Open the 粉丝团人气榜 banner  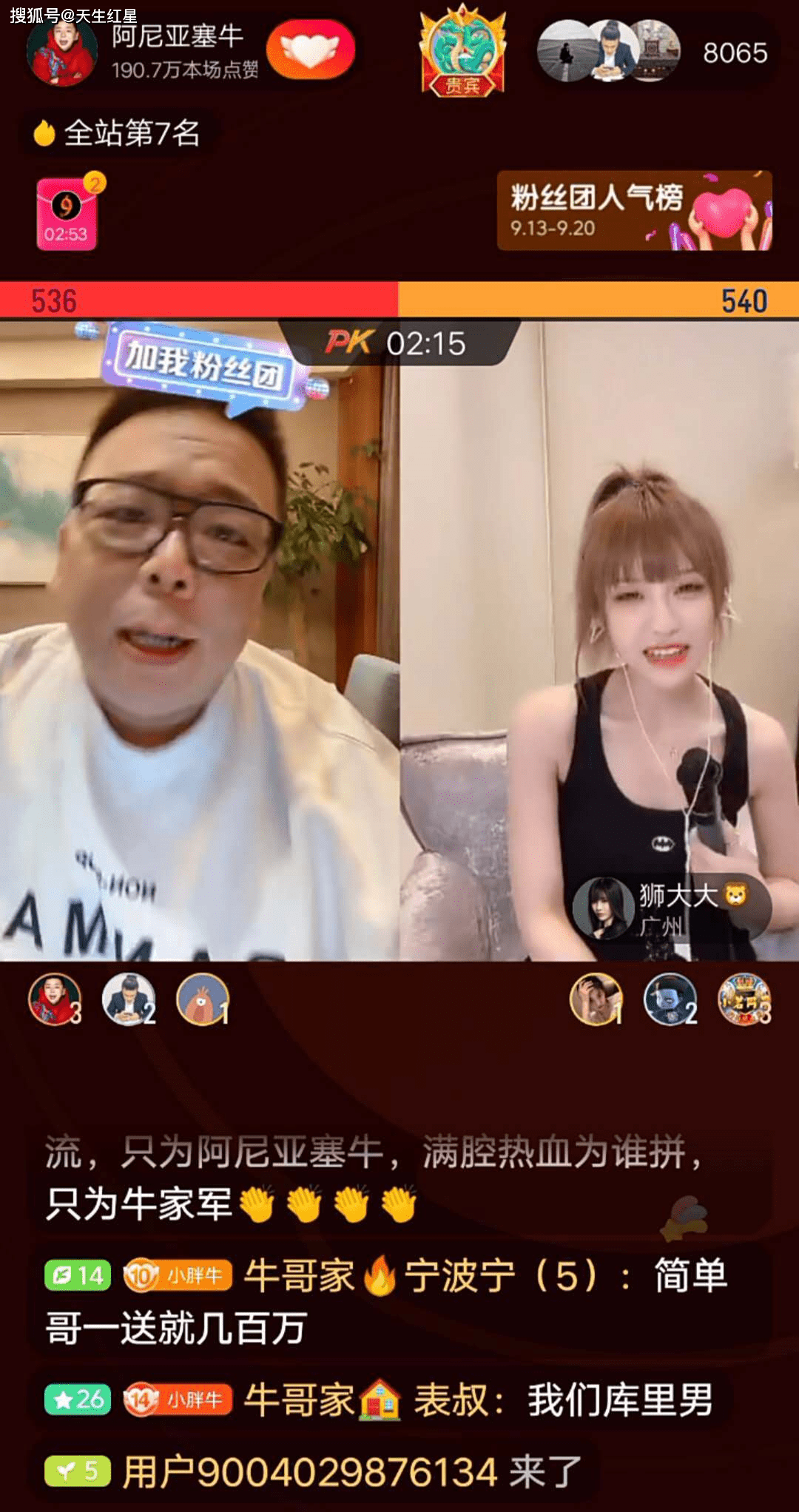634,211
